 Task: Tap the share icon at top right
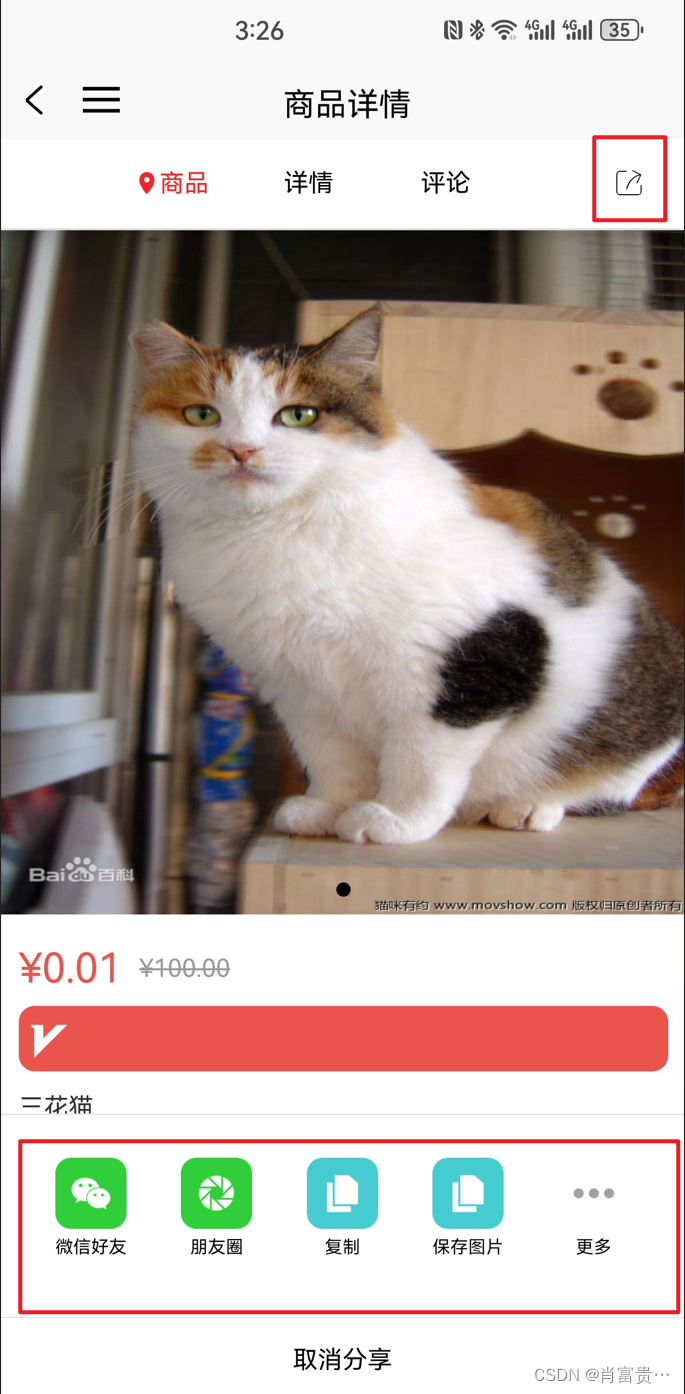[x=629, y=182]
